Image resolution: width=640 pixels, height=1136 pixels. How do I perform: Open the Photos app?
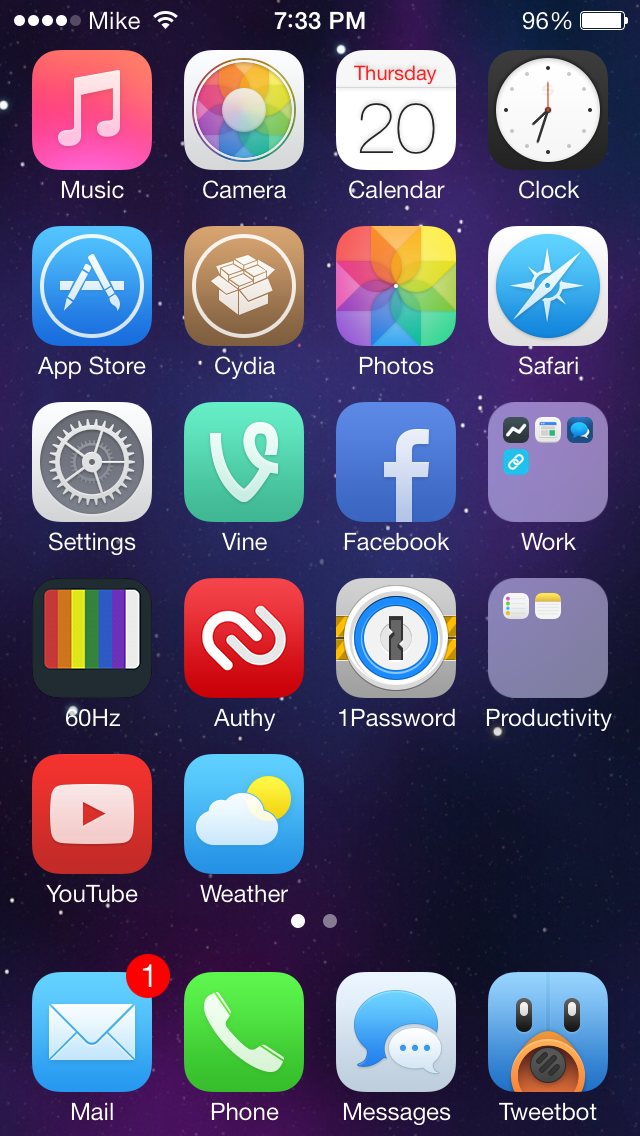coord(396,286)
